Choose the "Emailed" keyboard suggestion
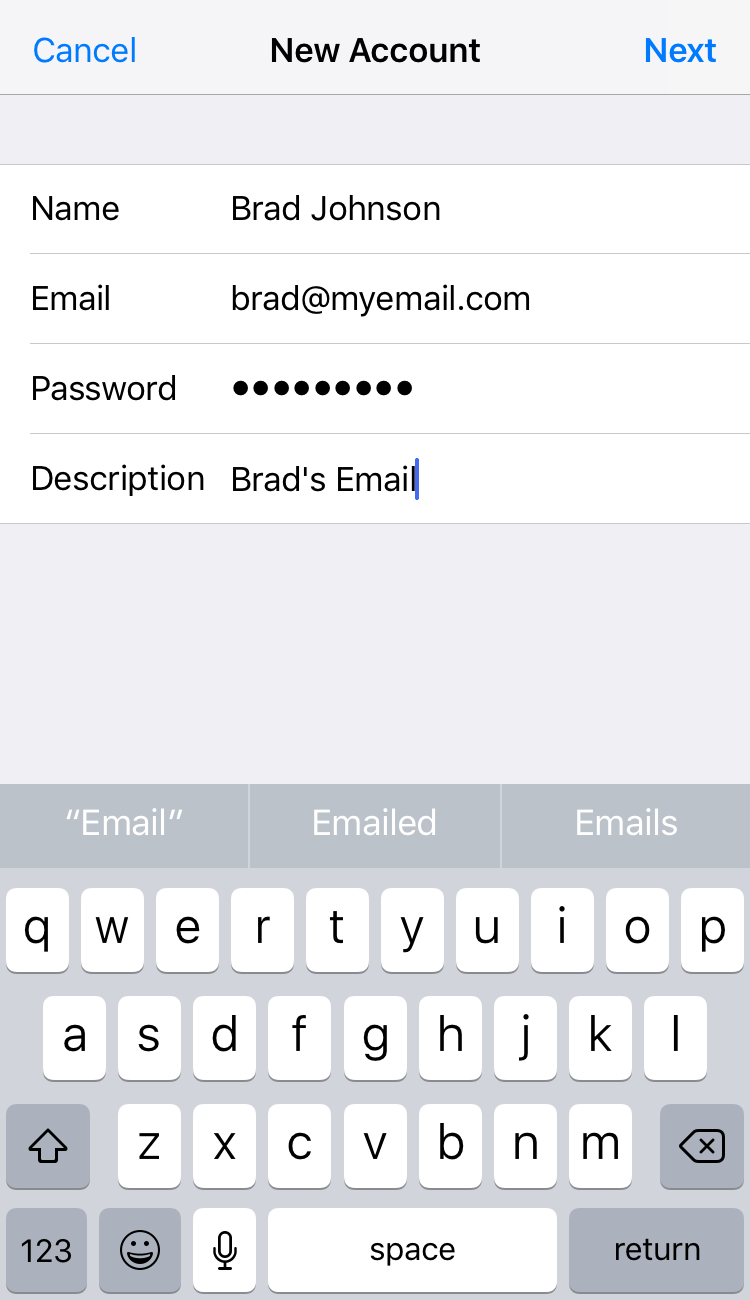Viewport: 750px width, 1300px height. click(375, 823)
